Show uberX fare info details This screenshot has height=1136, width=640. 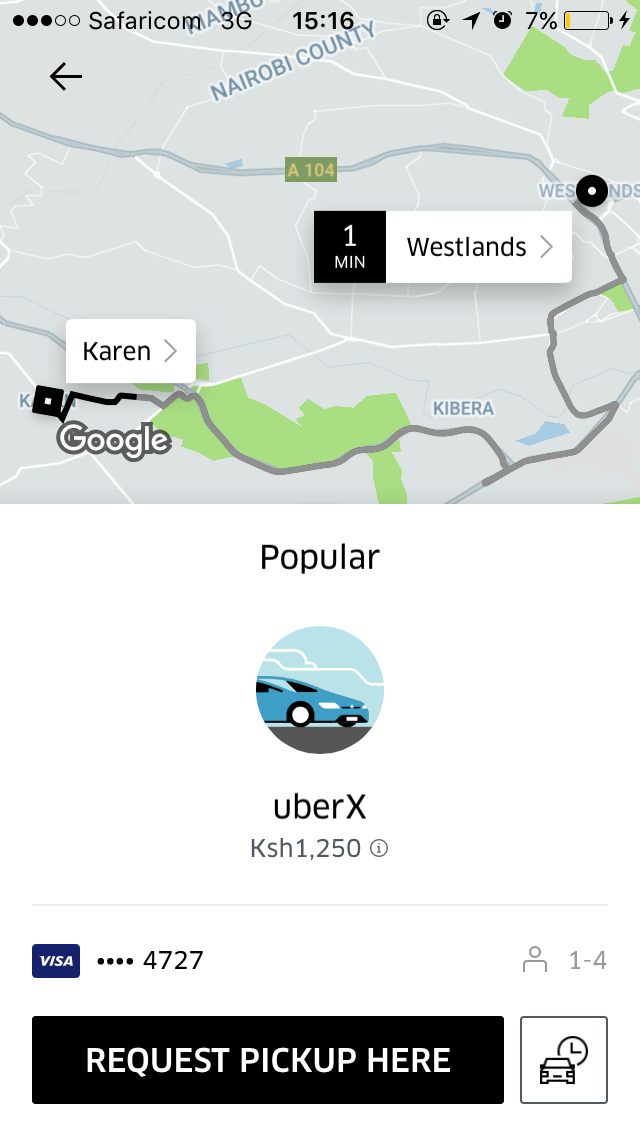coord(379,848)
